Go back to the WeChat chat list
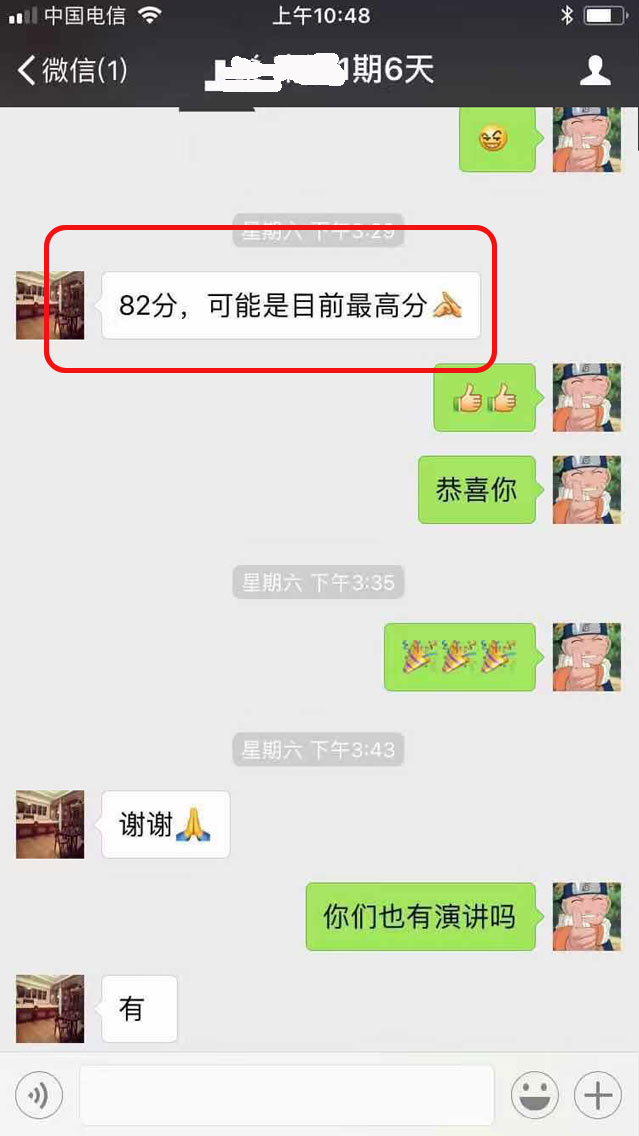Screen dimensions: 639x1136 70,70
